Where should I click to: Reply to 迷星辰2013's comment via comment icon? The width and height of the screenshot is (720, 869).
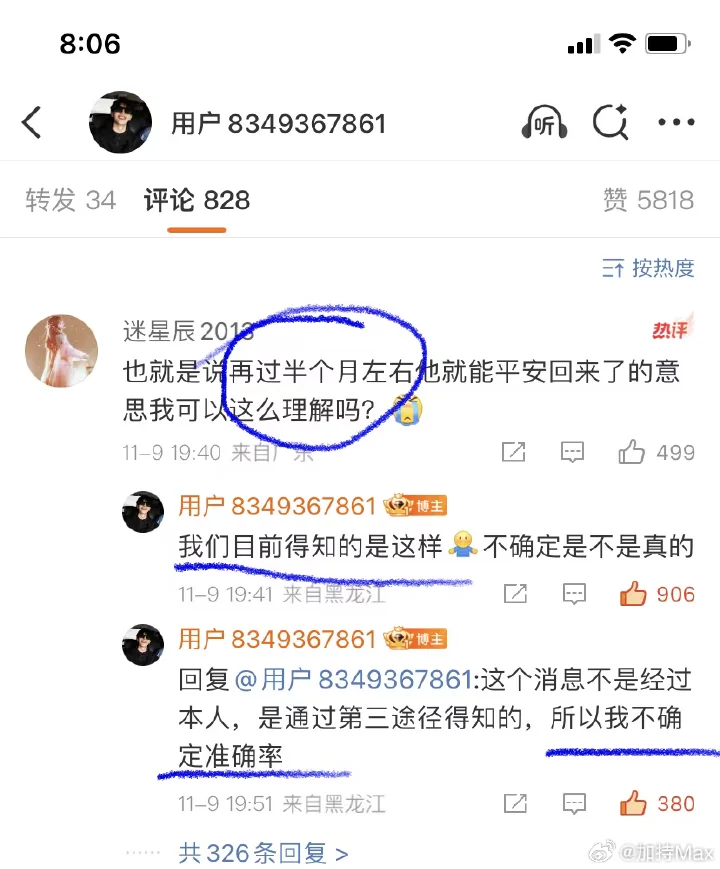pyautogui.click(x=572, y=452)
